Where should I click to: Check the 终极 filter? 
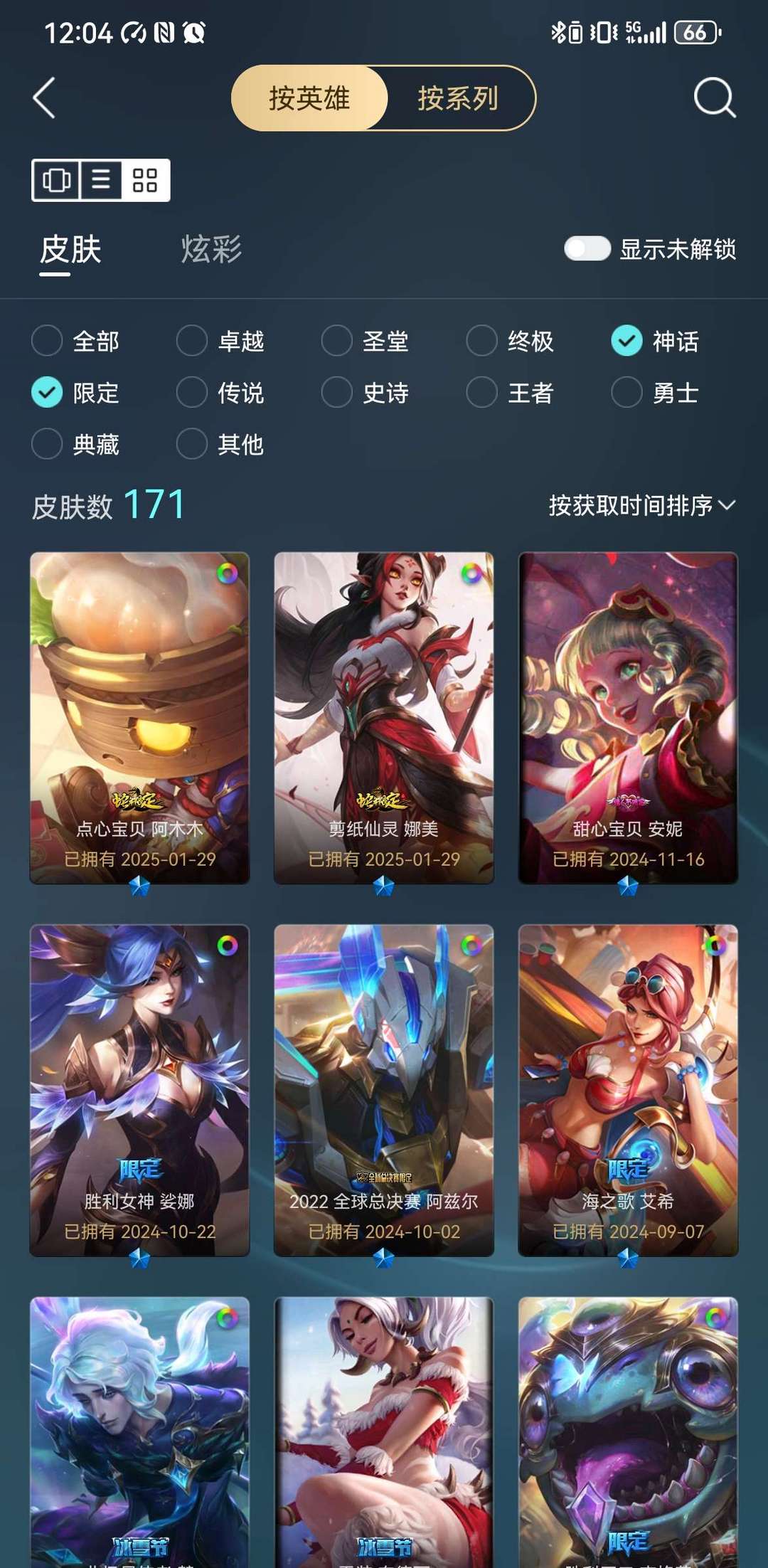point(481,341)
